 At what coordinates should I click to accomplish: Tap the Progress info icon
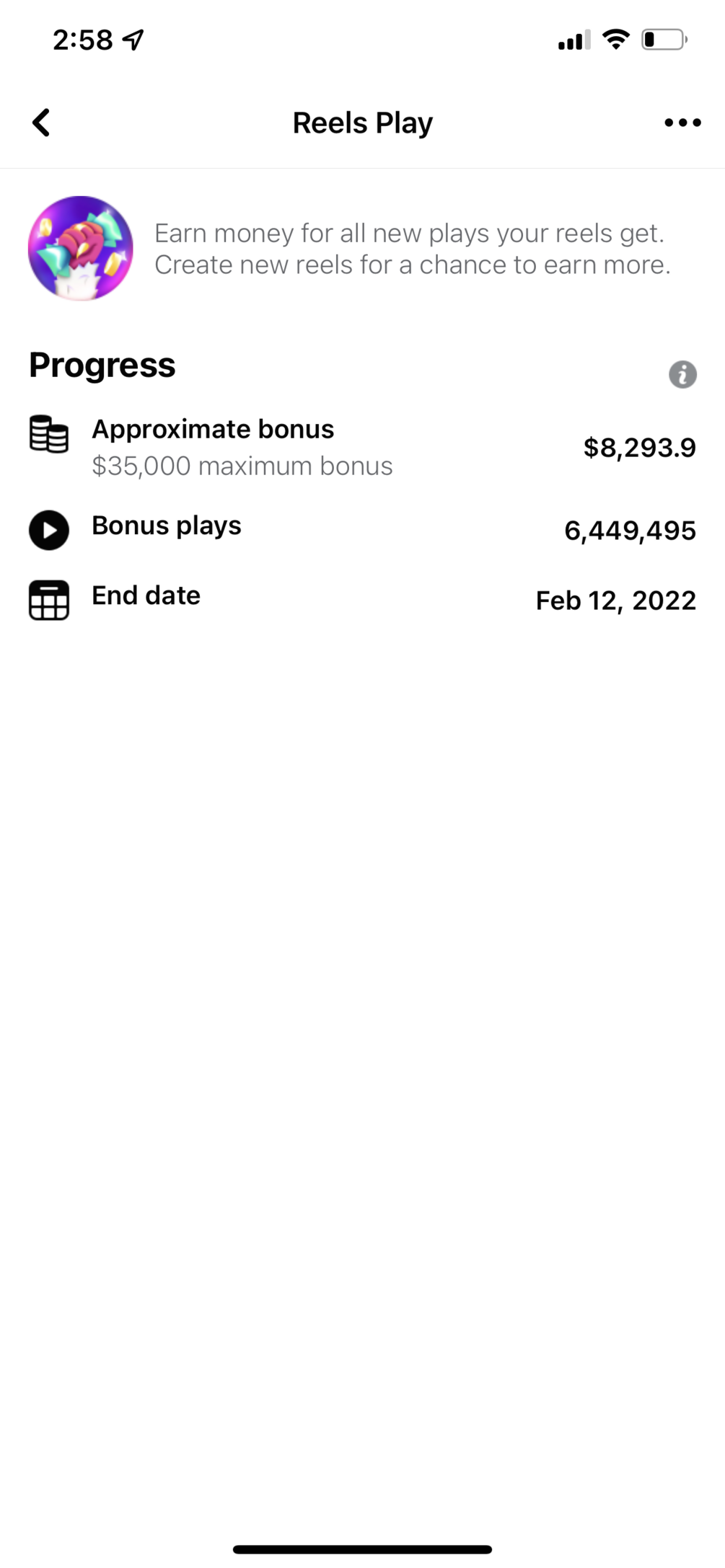tap(682, 374)
